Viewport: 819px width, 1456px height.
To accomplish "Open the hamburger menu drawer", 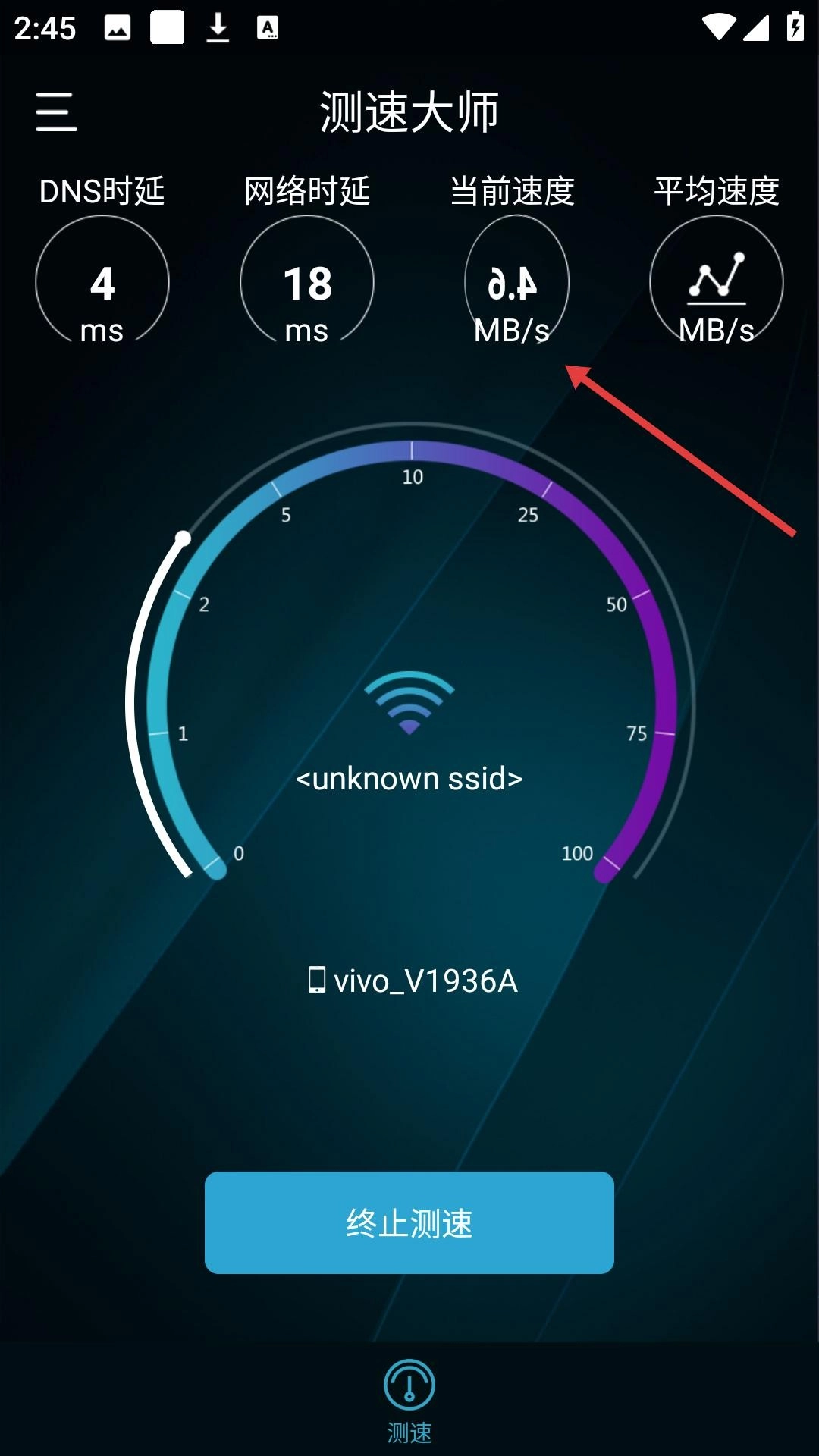I will (57, 112).
